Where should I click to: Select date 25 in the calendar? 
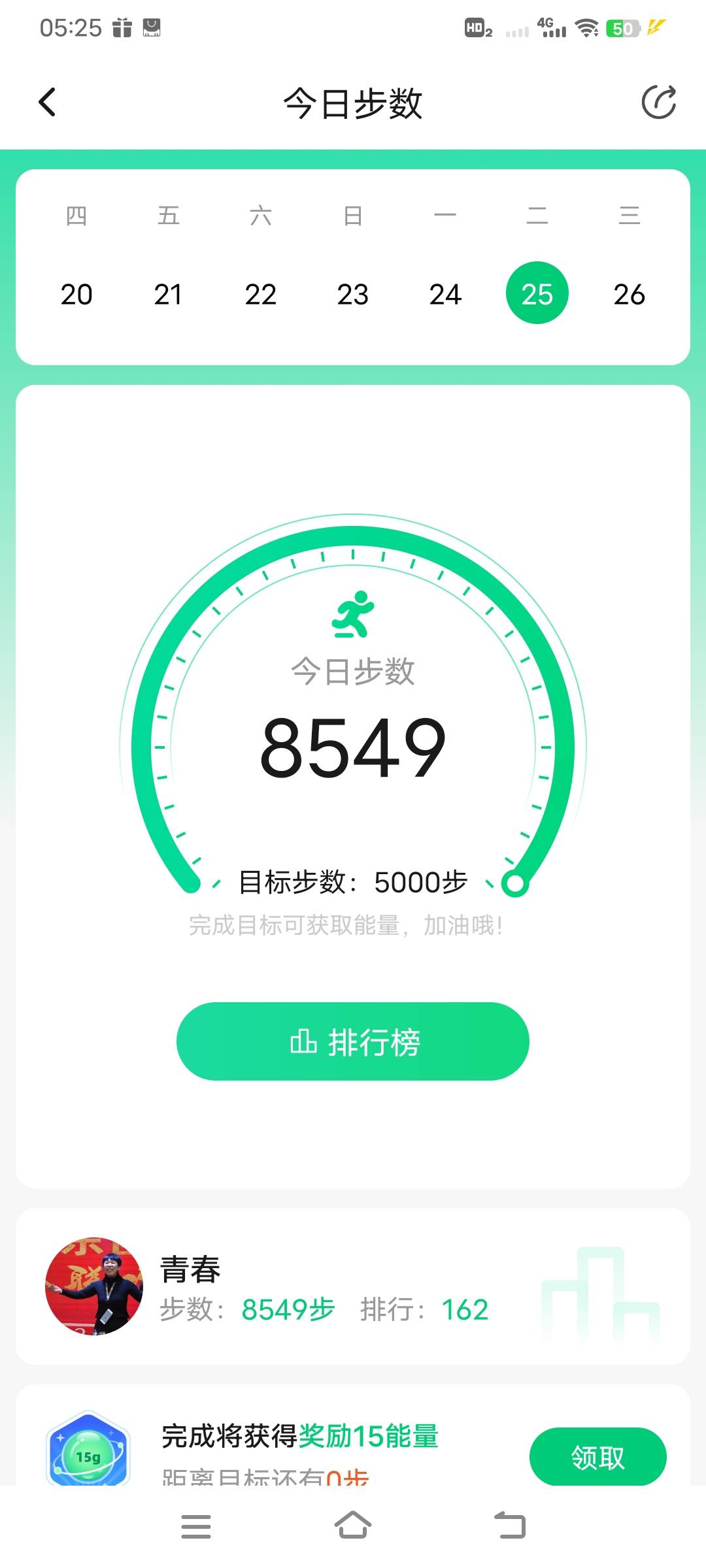[537, 295]
